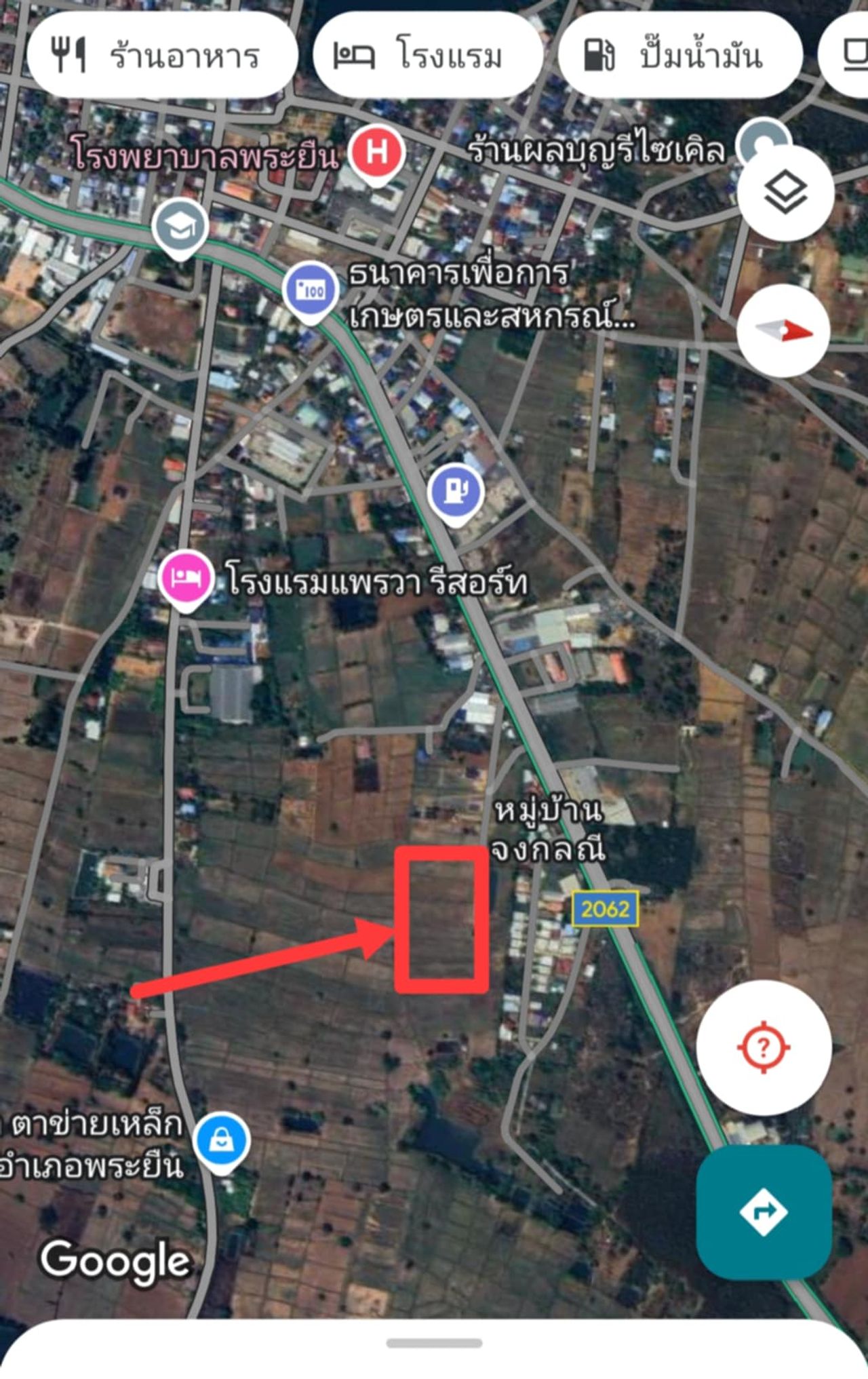Select the ร้านอาหาร restaurants chip

coord(161,56)
